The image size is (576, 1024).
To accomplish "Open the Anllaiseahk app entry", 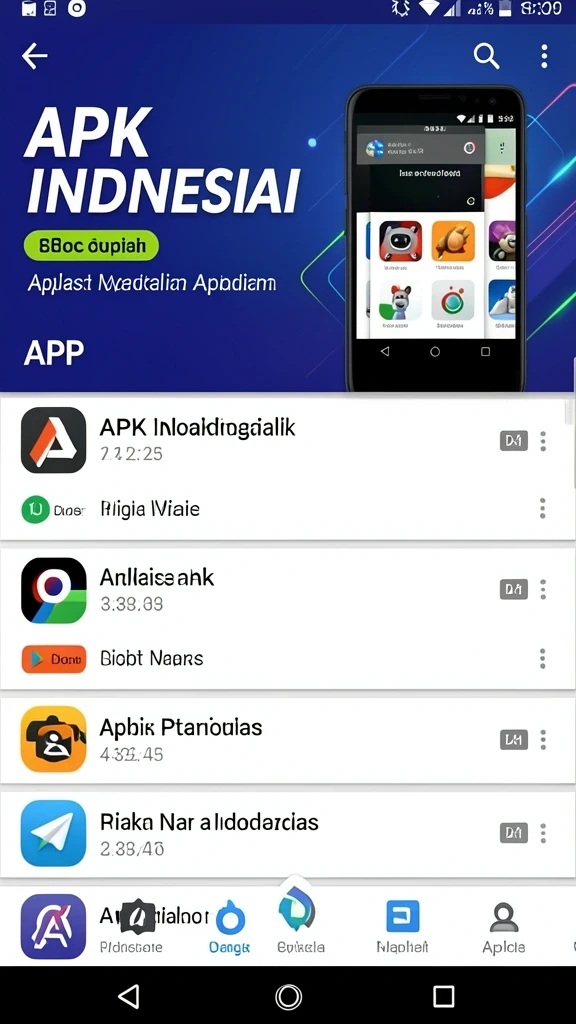I will [x=285, y=590].
